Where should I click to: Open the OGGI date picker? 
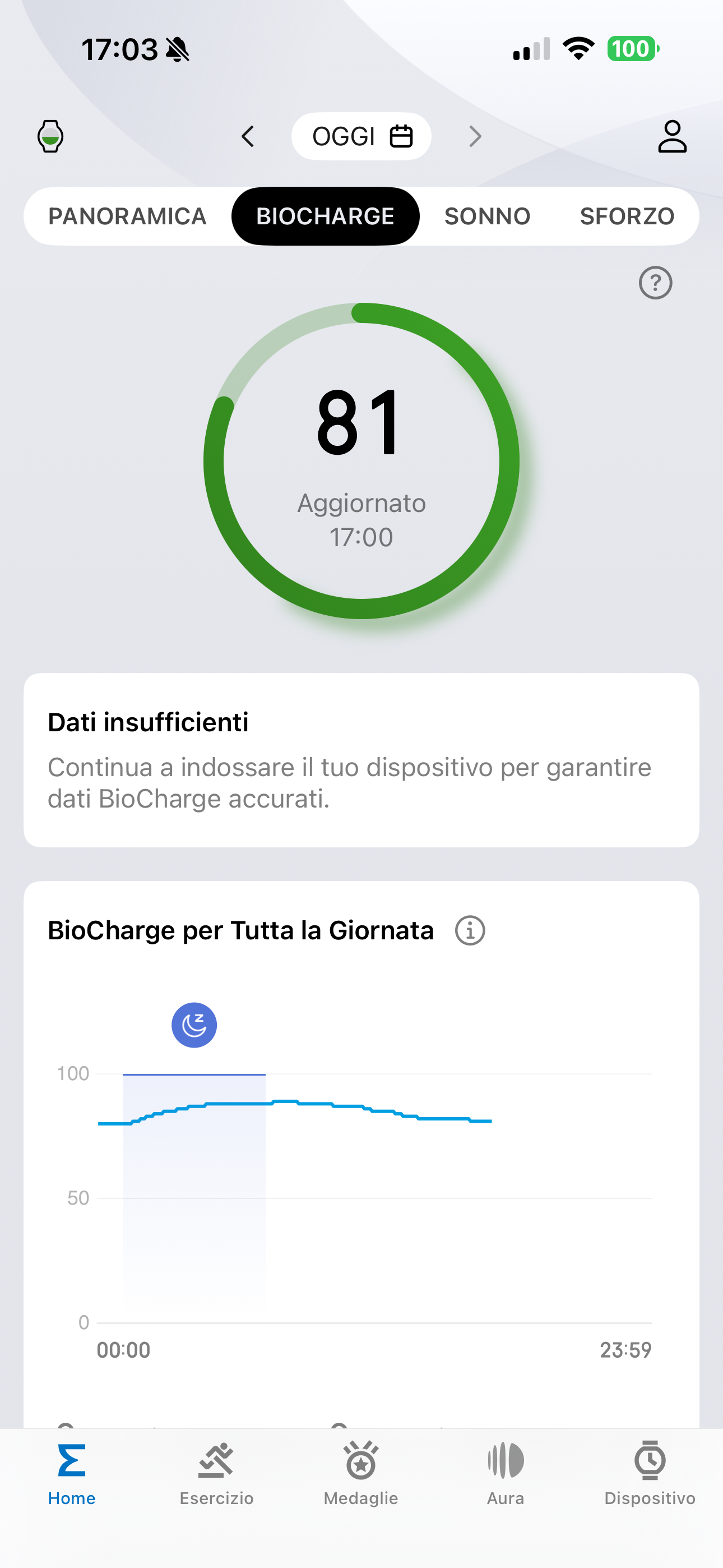361,136
